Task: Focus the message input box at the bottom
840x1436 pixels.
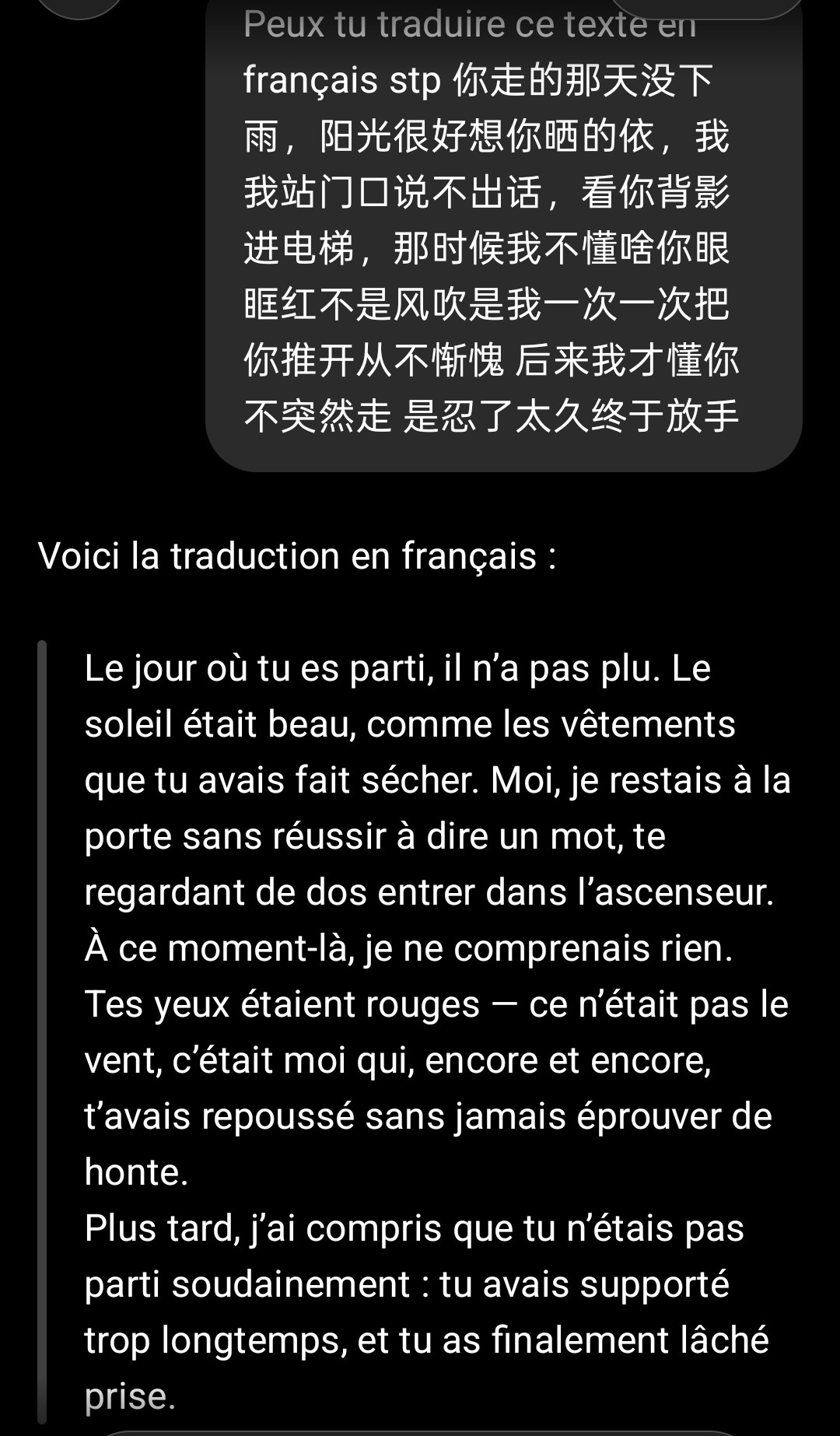Action: (x=420, y=1432)
